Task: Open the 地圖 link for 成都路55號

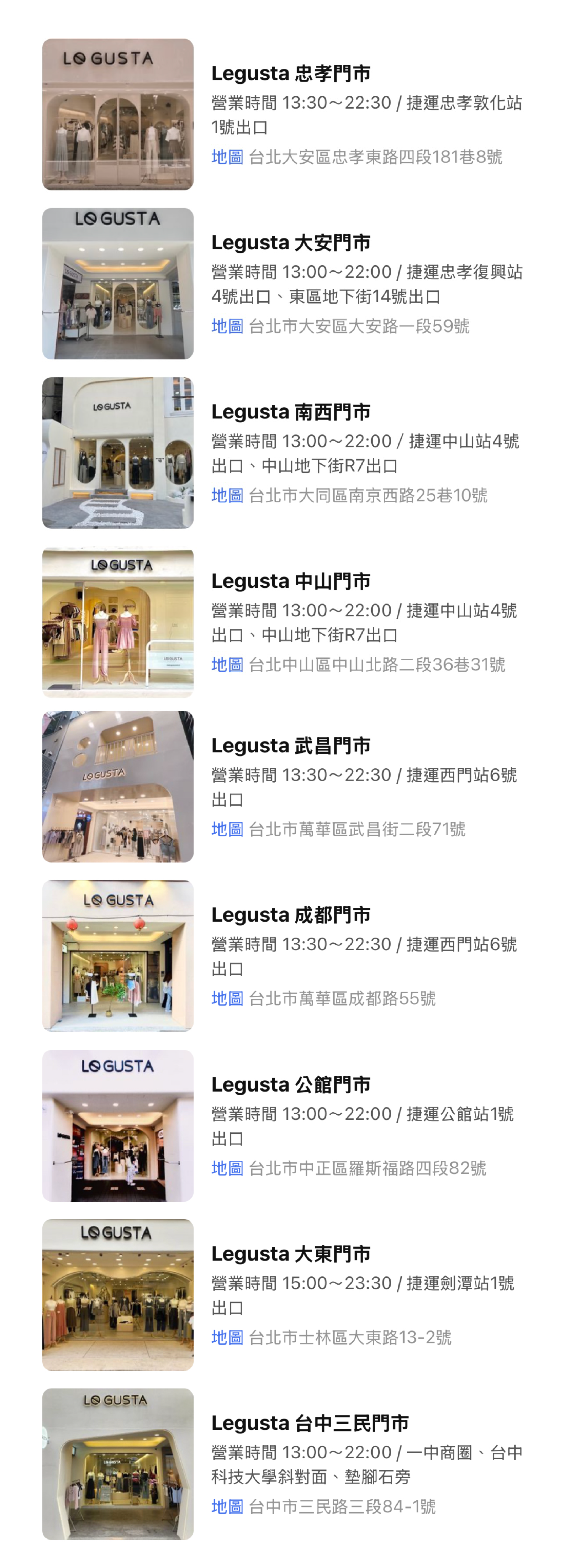Action: 227,998
